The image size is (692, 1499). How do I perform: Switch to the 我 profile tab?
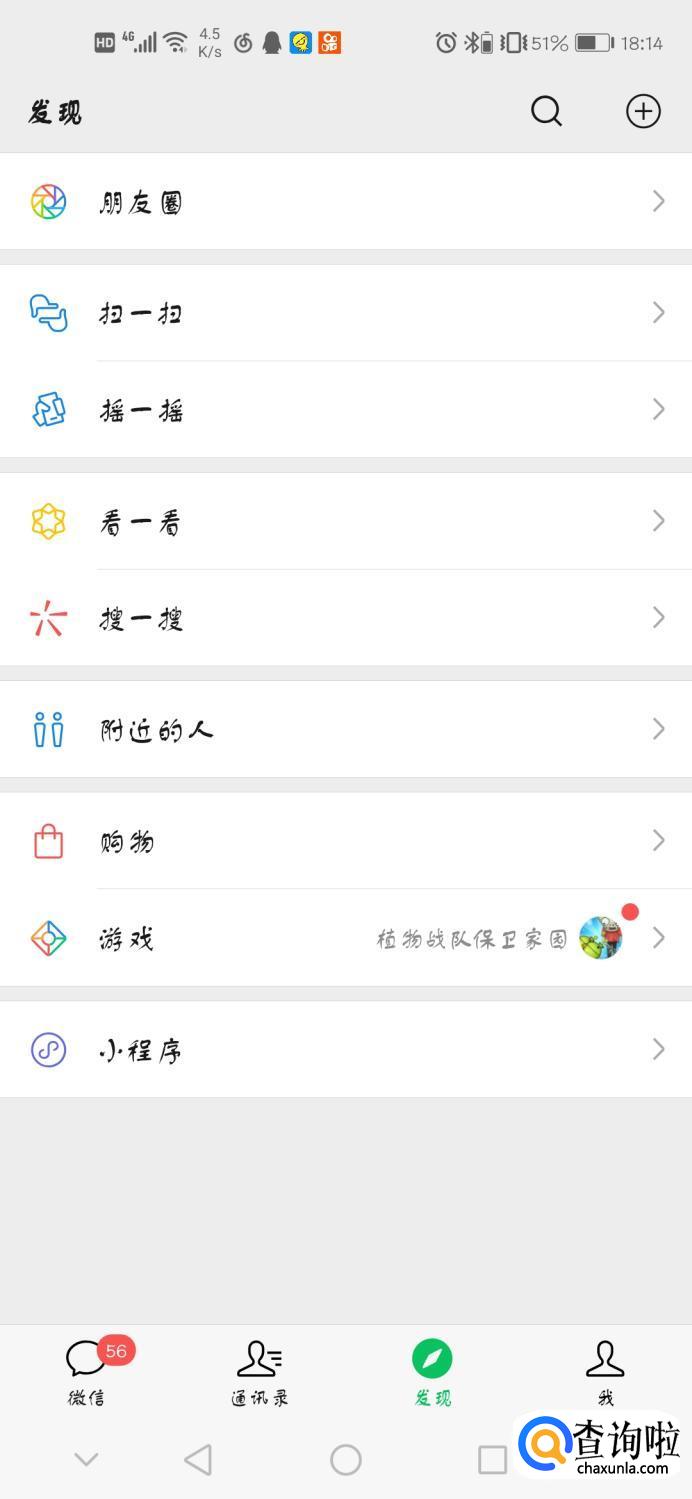pyautogui.click(x=605, y=1372)
